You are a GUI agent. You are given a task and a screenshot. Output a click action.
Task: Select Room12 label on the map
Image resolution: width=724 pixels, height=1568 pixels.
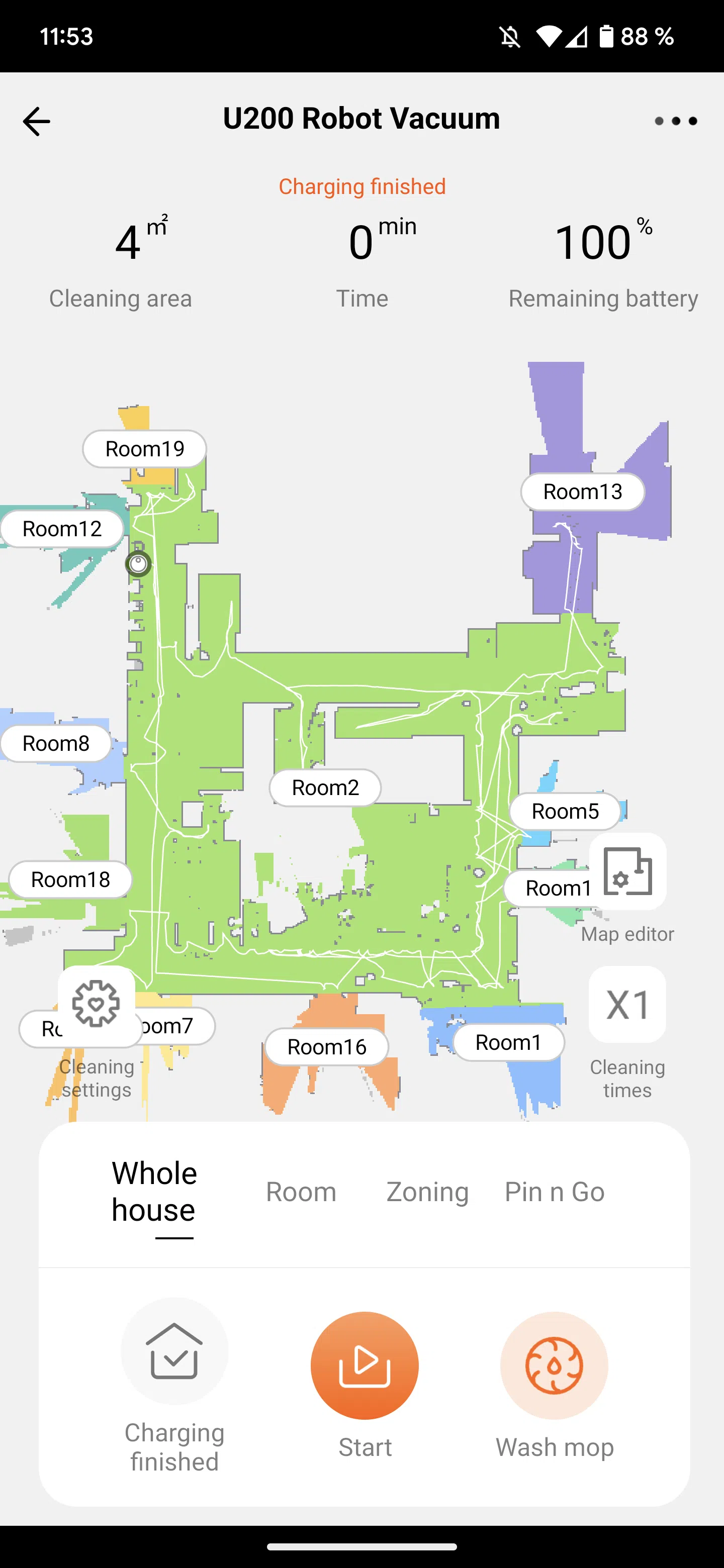click(x=62, y=529)
